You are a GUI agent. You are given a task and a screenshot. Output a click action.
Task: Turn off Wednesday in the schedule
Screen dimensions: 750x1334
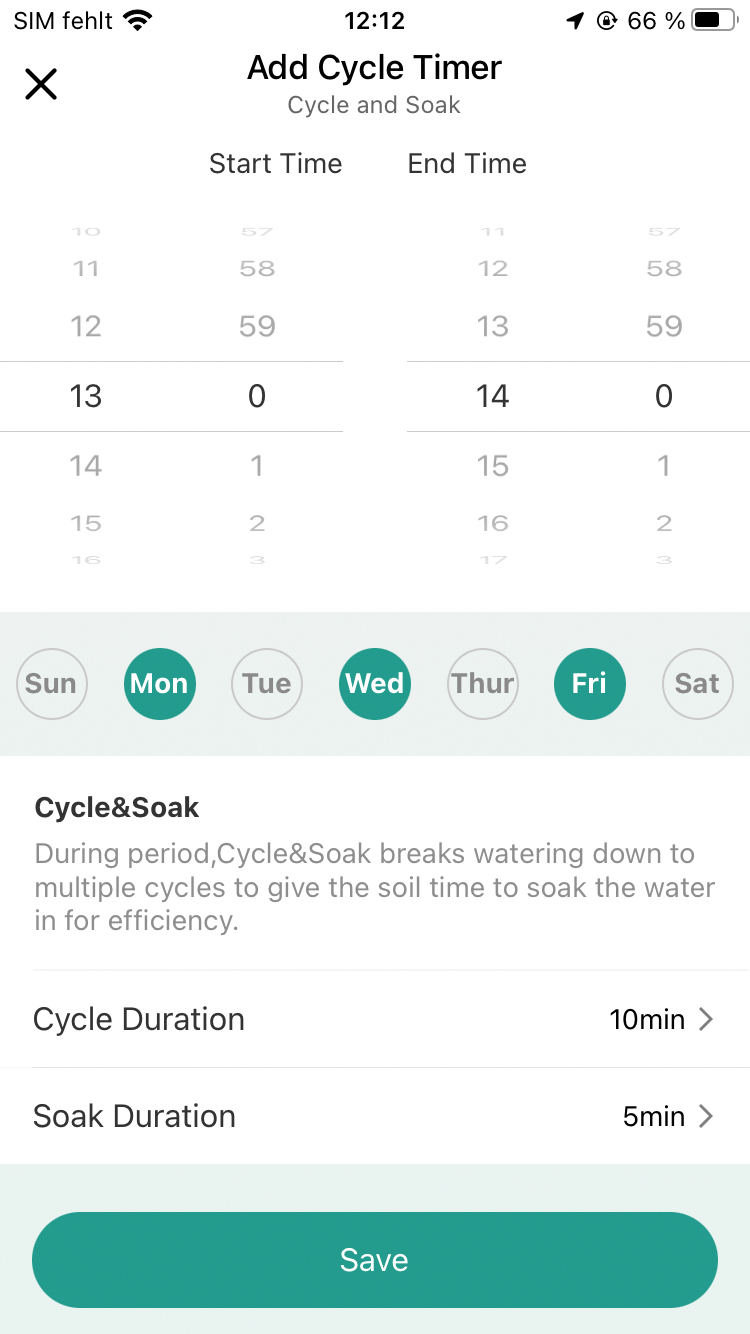click(x=375, y=684)
